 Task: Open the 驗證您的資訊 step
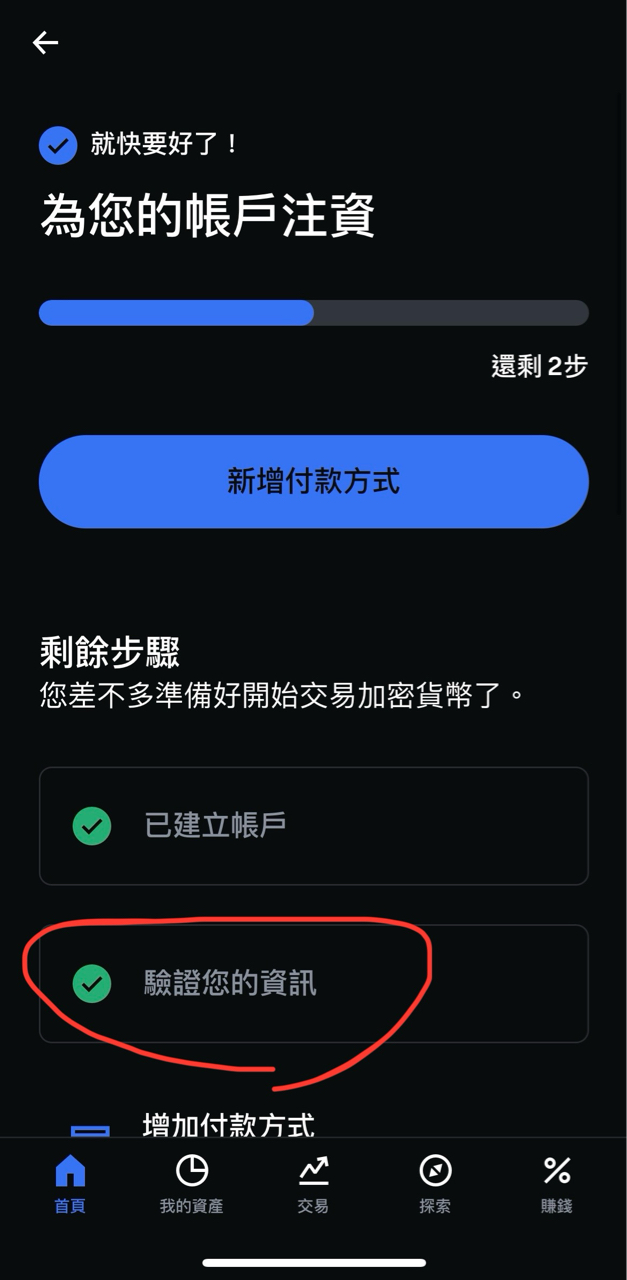pos(313,983)
